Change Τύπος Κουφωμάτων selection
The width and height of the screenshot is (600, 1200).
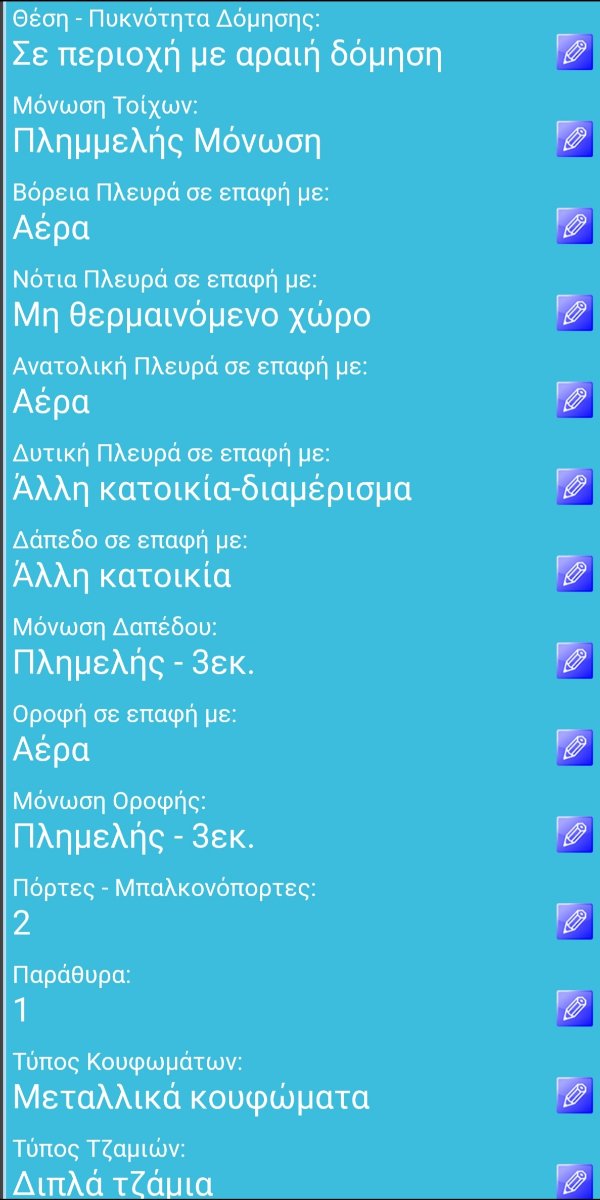[x=575, y=1096]
